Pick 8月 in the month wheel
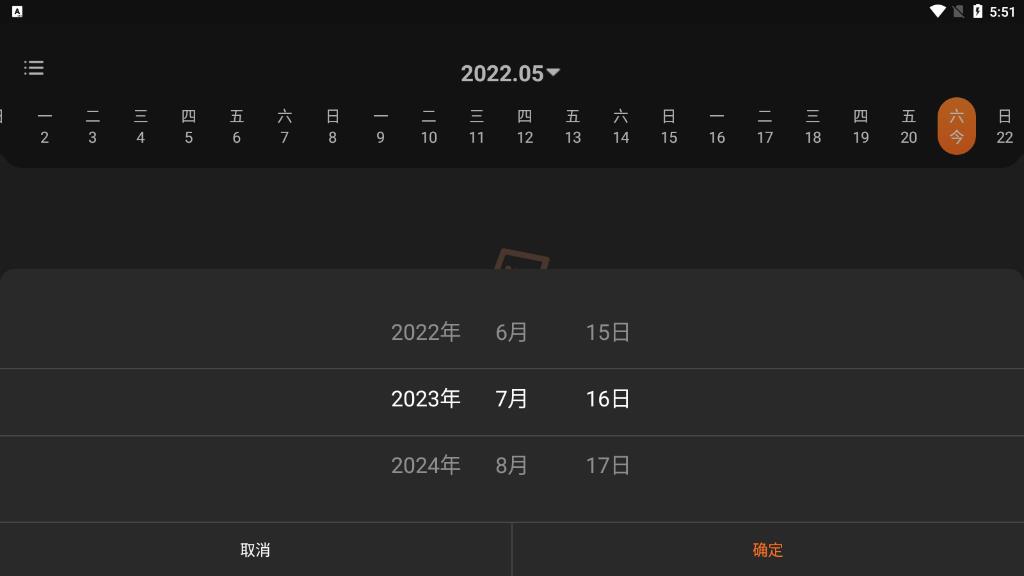1024x576 pixels. [x=511, y=465]
